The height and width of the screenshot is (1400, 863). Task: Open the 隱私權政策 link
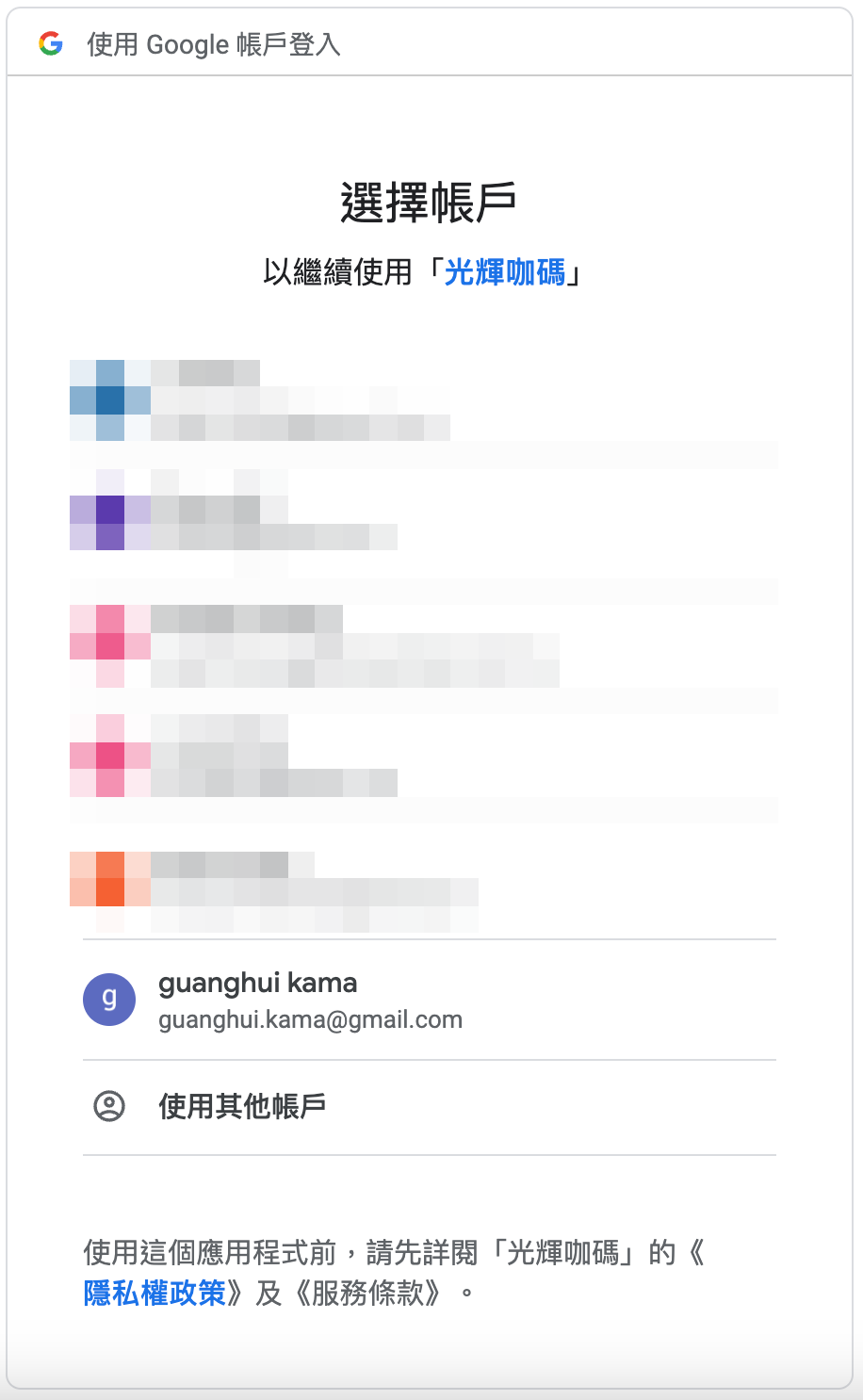155,1293
